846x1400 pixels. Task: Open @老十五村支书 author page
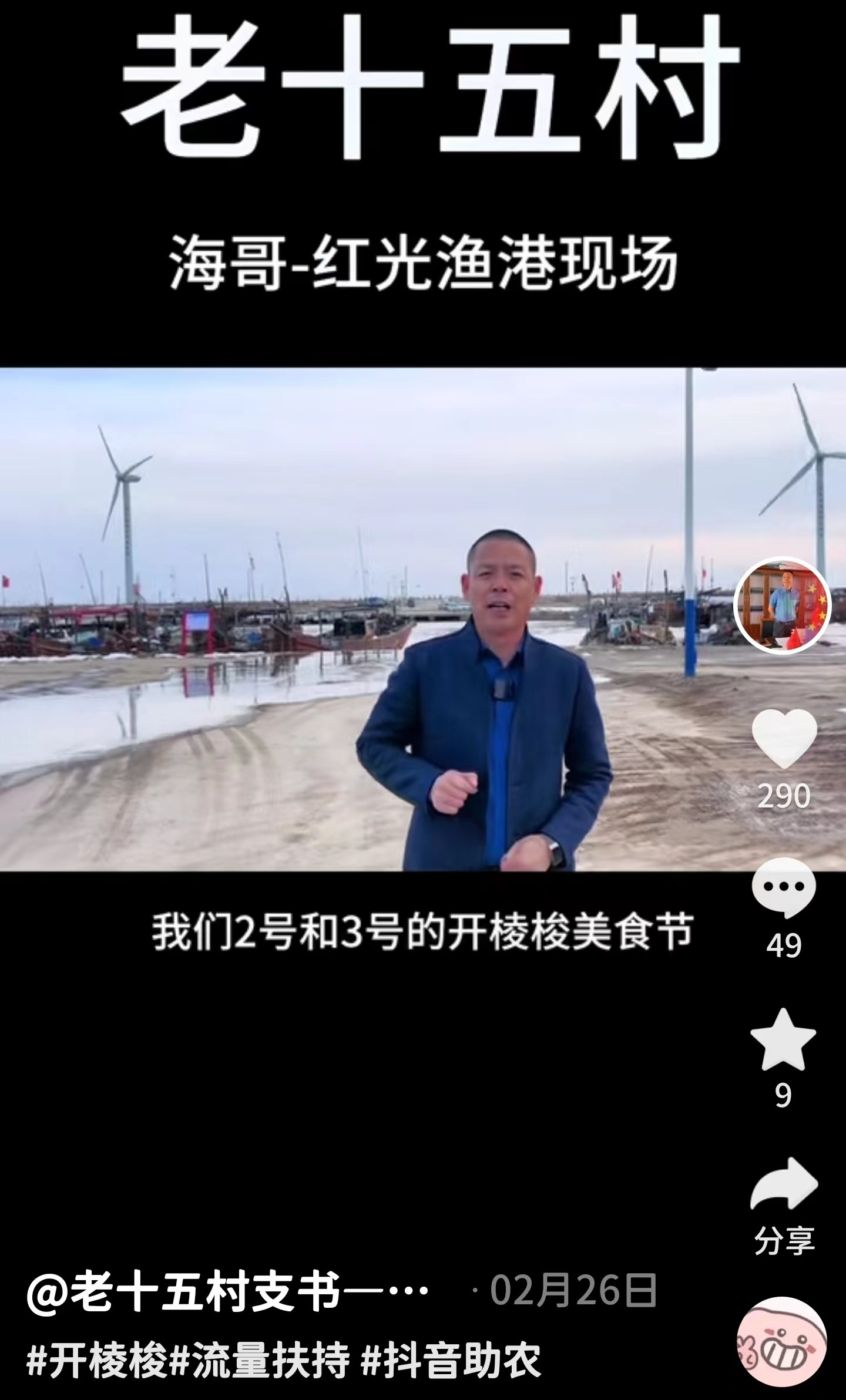(x=228, y=1292)
